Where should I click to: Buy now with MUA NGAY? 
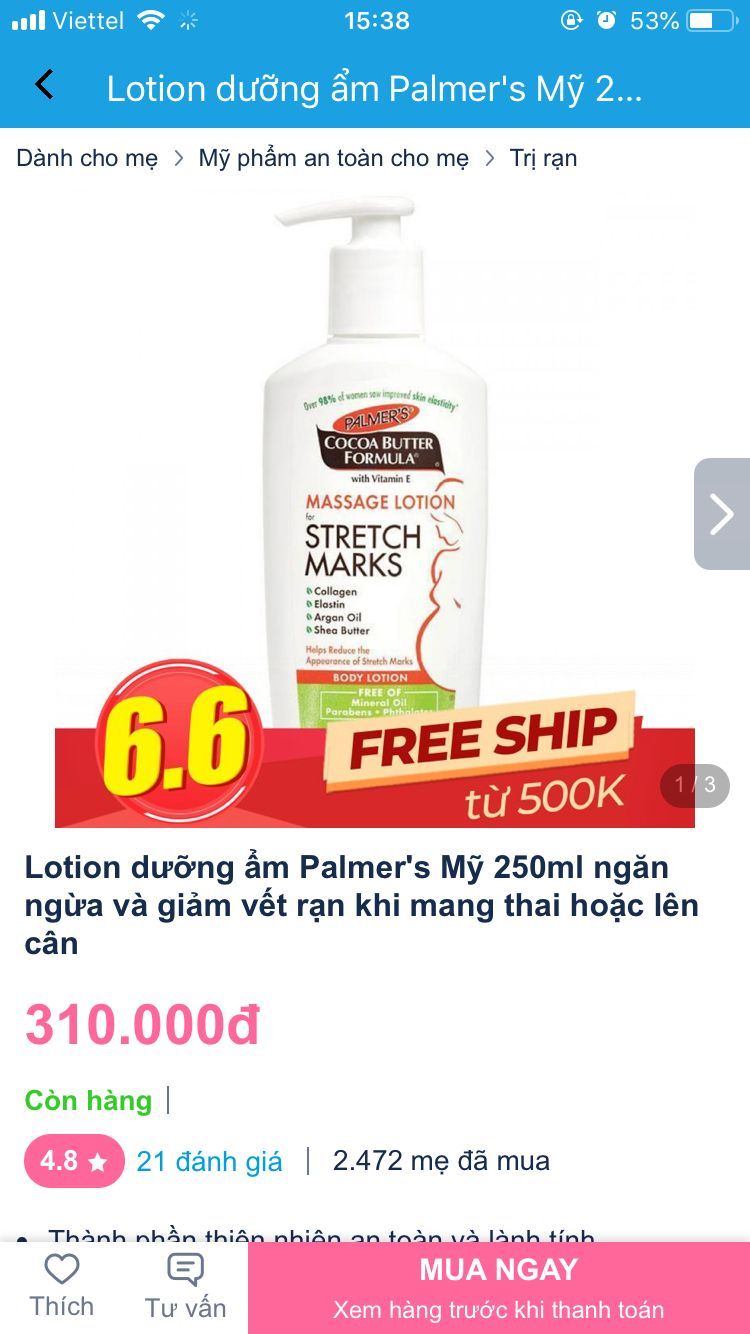[499, 1288]
